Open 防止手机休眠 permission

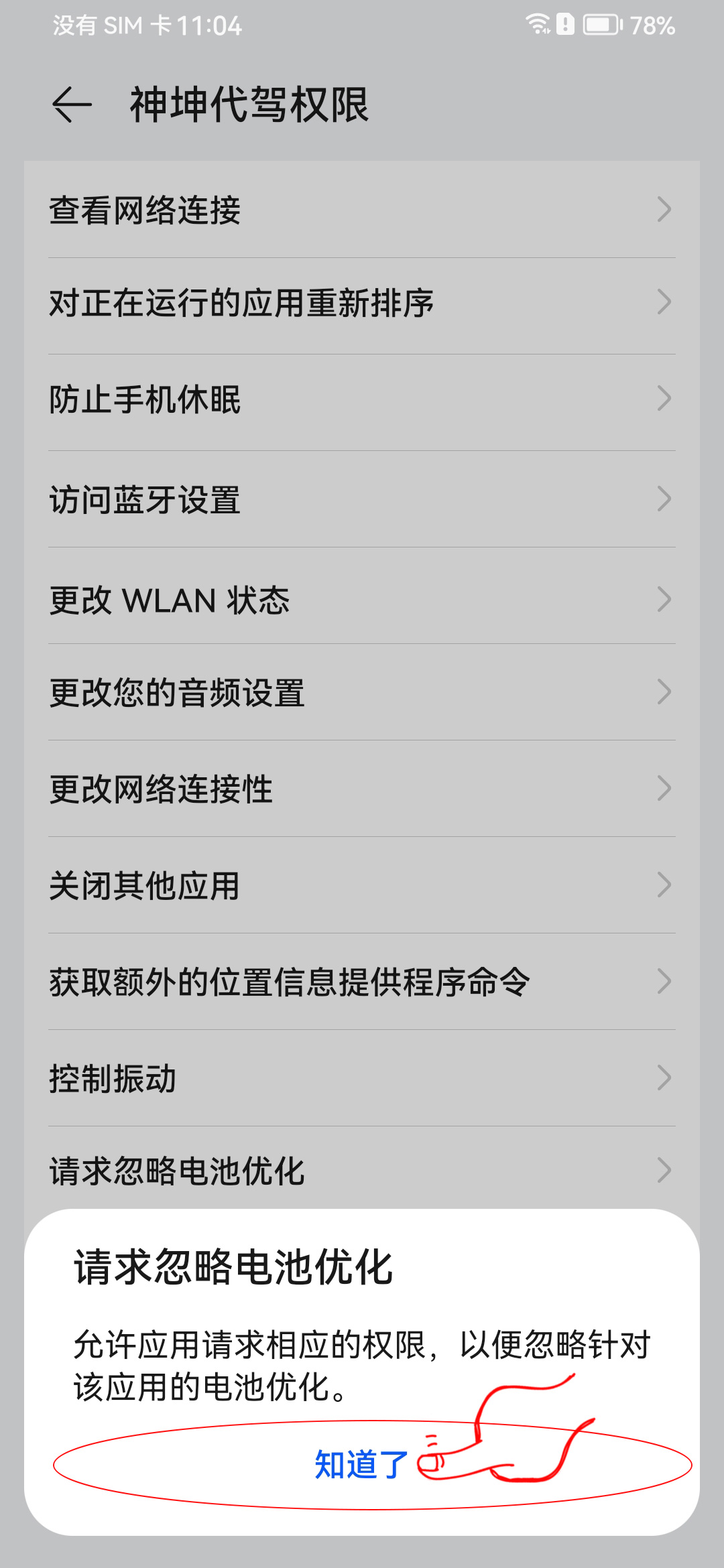(362, 399)
